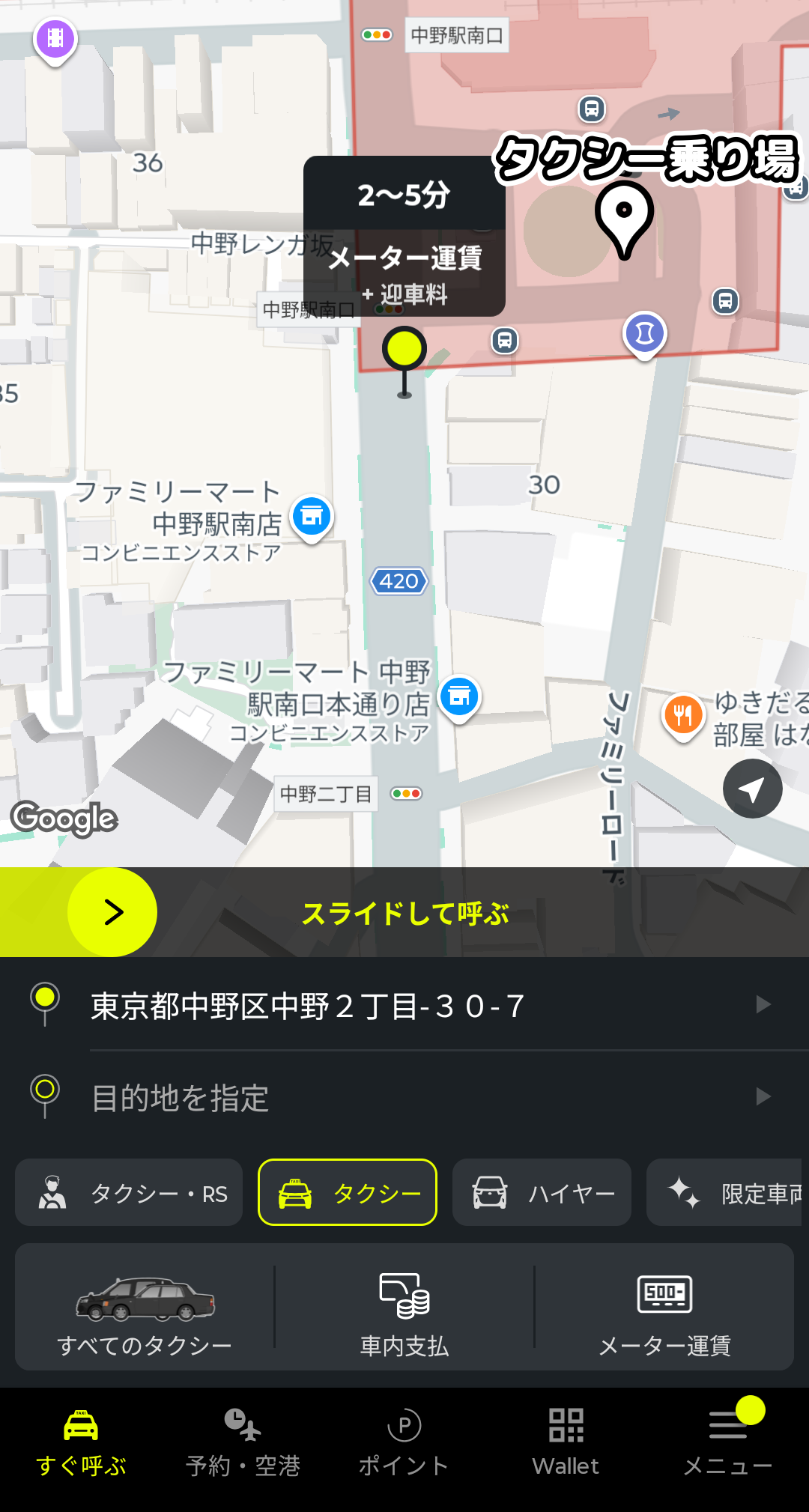This screenshot has height=1512, width=809.
Task: Set destination via 目的地を指定
Action: click(x=404, y=1097)
